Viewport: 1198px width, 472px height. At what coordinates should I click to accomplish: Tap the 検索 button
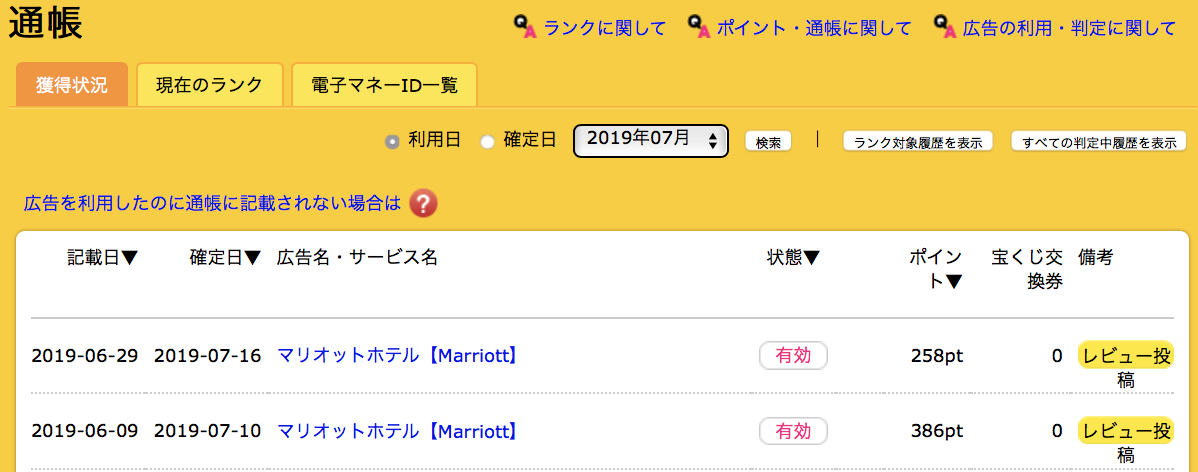[x=769, y=142]
